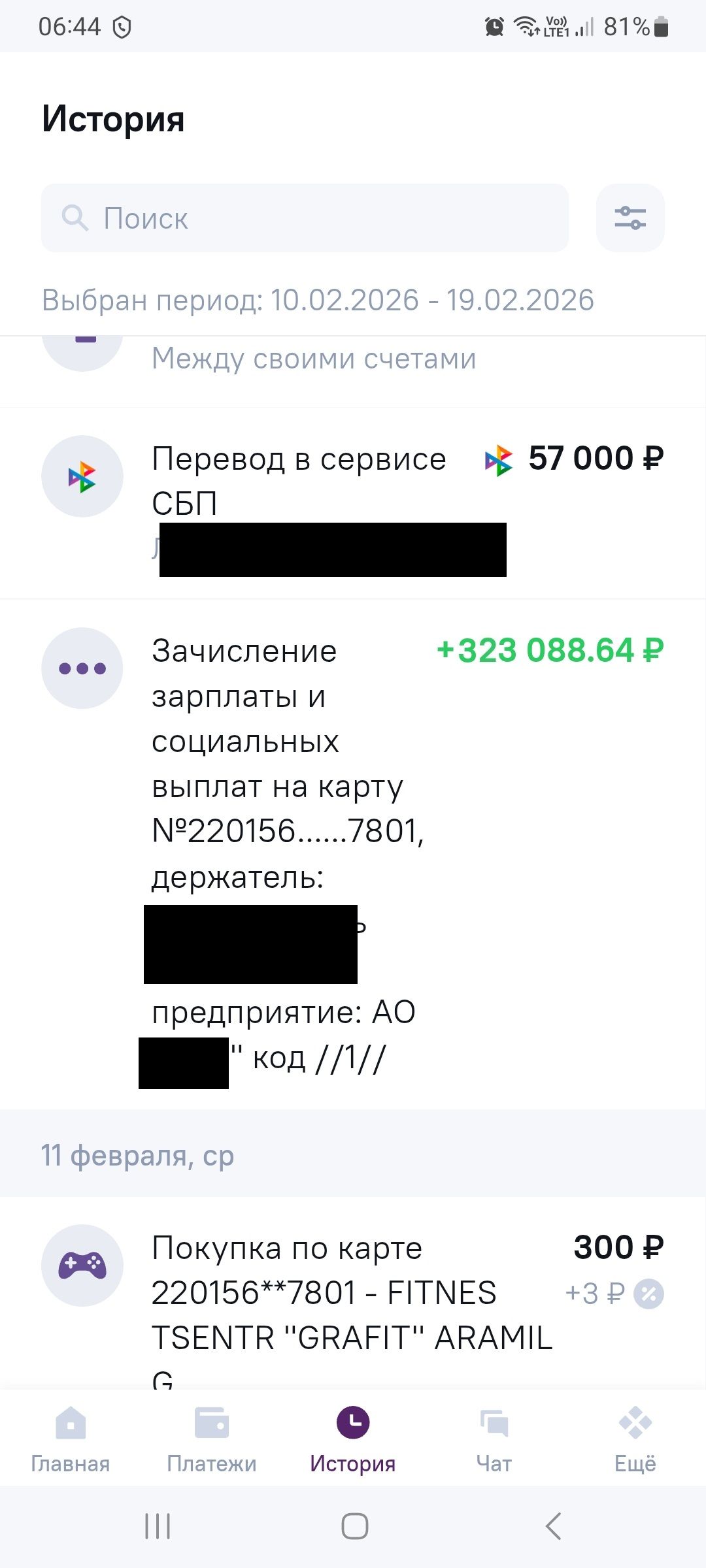Tap the Поиск search field
This screenshot has height=1568, width=706.
click(305, 218)
